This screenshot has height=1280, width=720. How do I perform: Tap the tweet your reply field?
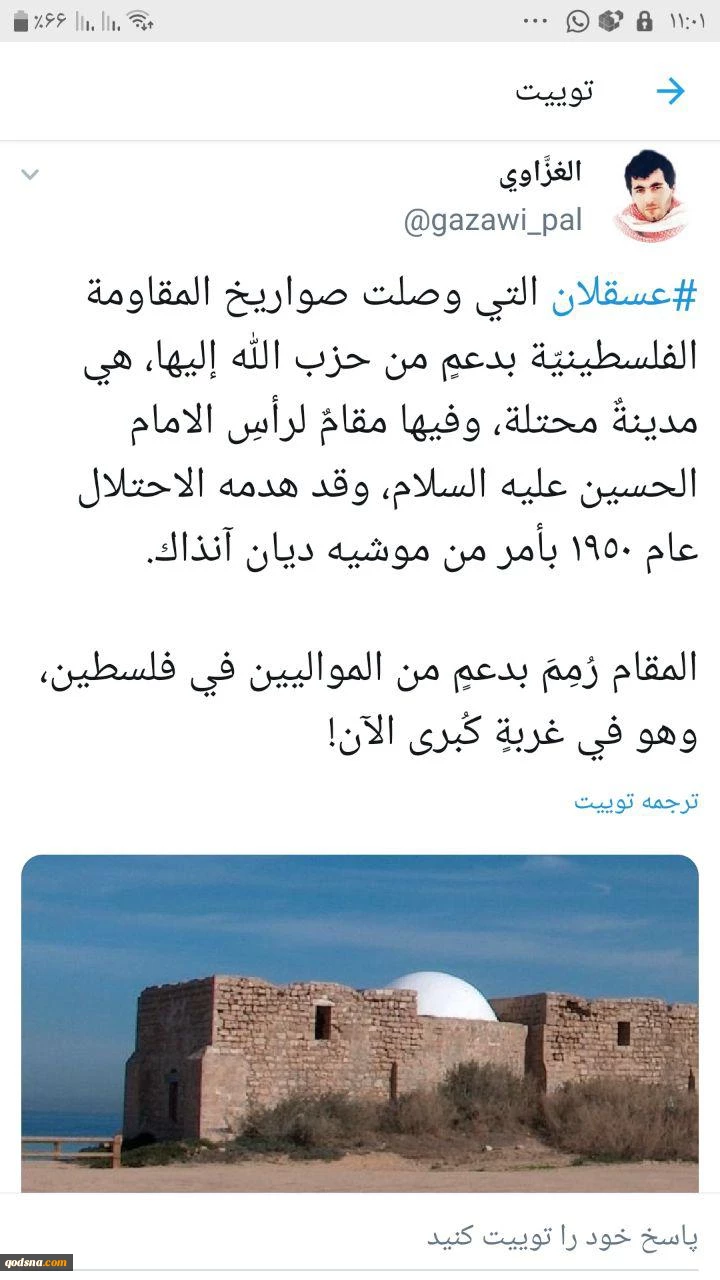[x=360, y=1236]
